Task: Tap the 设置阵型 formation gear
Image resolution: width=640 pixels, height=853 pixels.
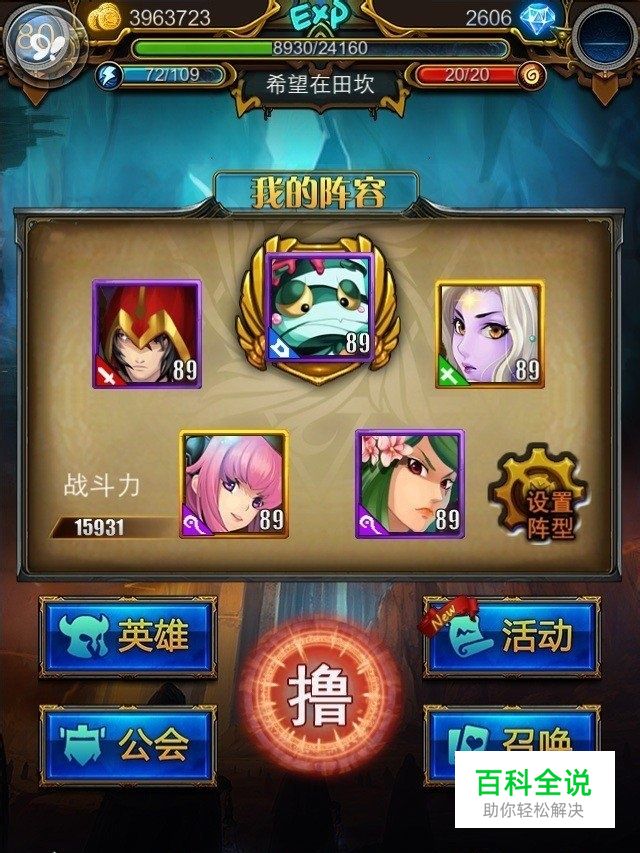Action: (x=539, y=495)
